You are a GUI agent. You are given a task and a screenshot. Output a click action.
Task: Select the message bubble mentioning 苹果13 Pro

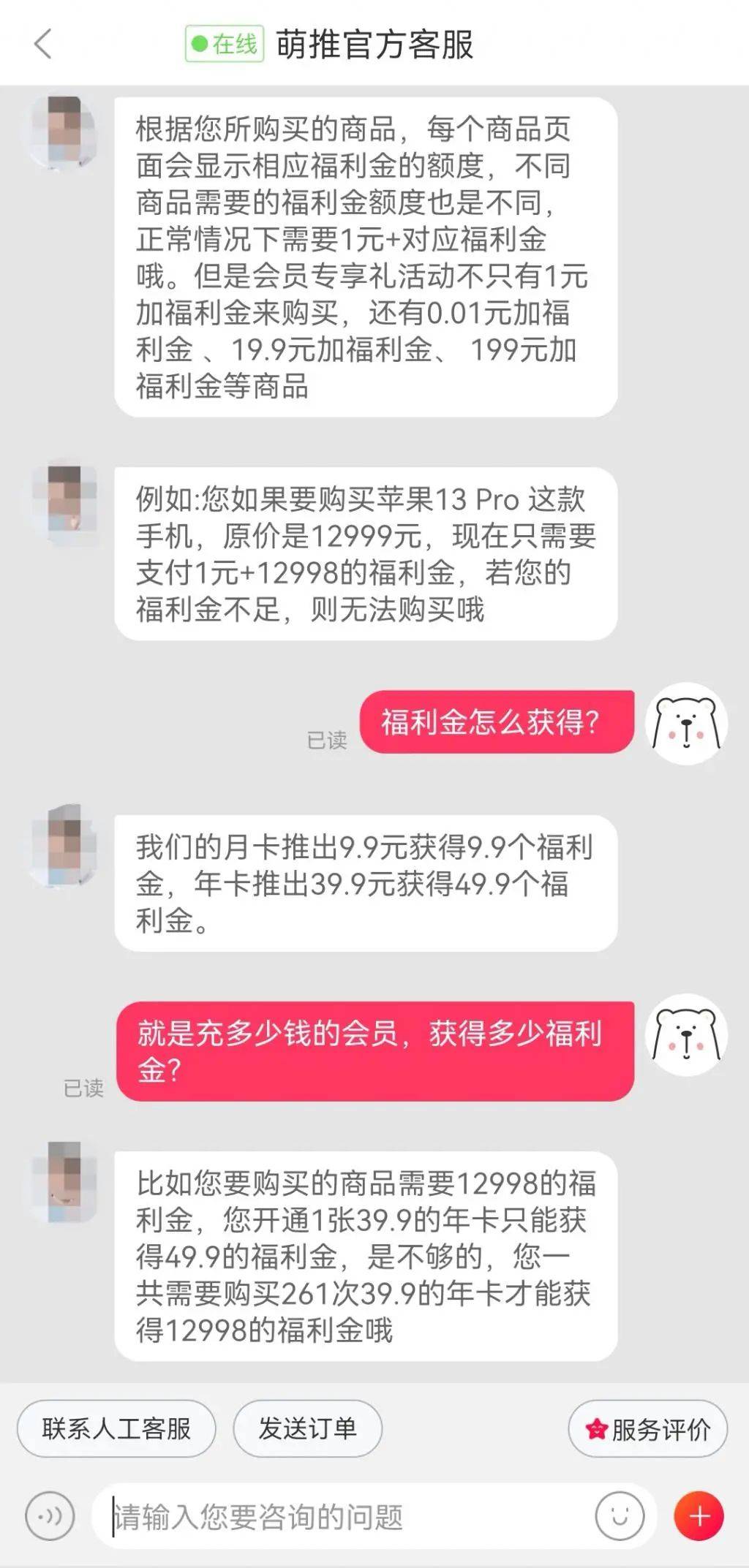366,553
